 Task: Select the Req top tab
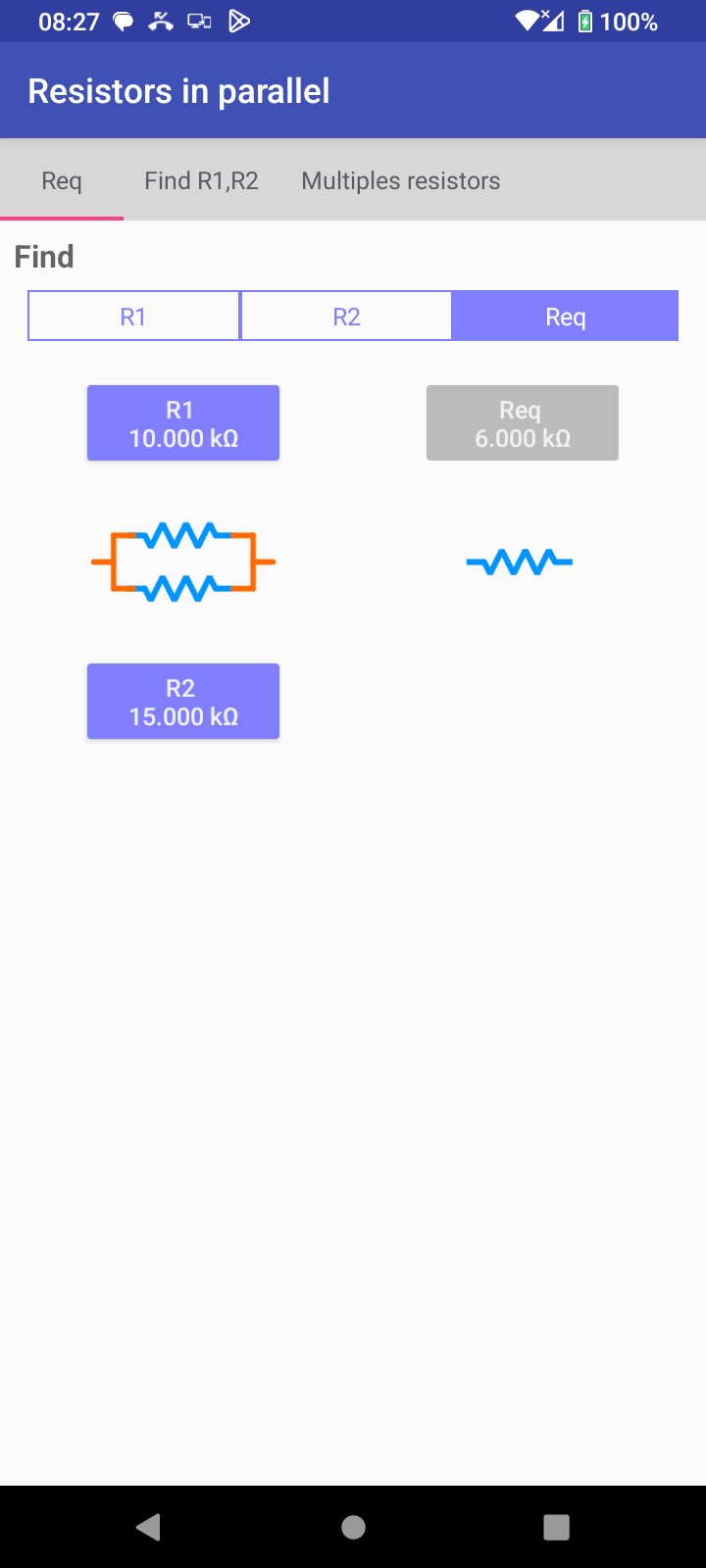pos(61,180)
